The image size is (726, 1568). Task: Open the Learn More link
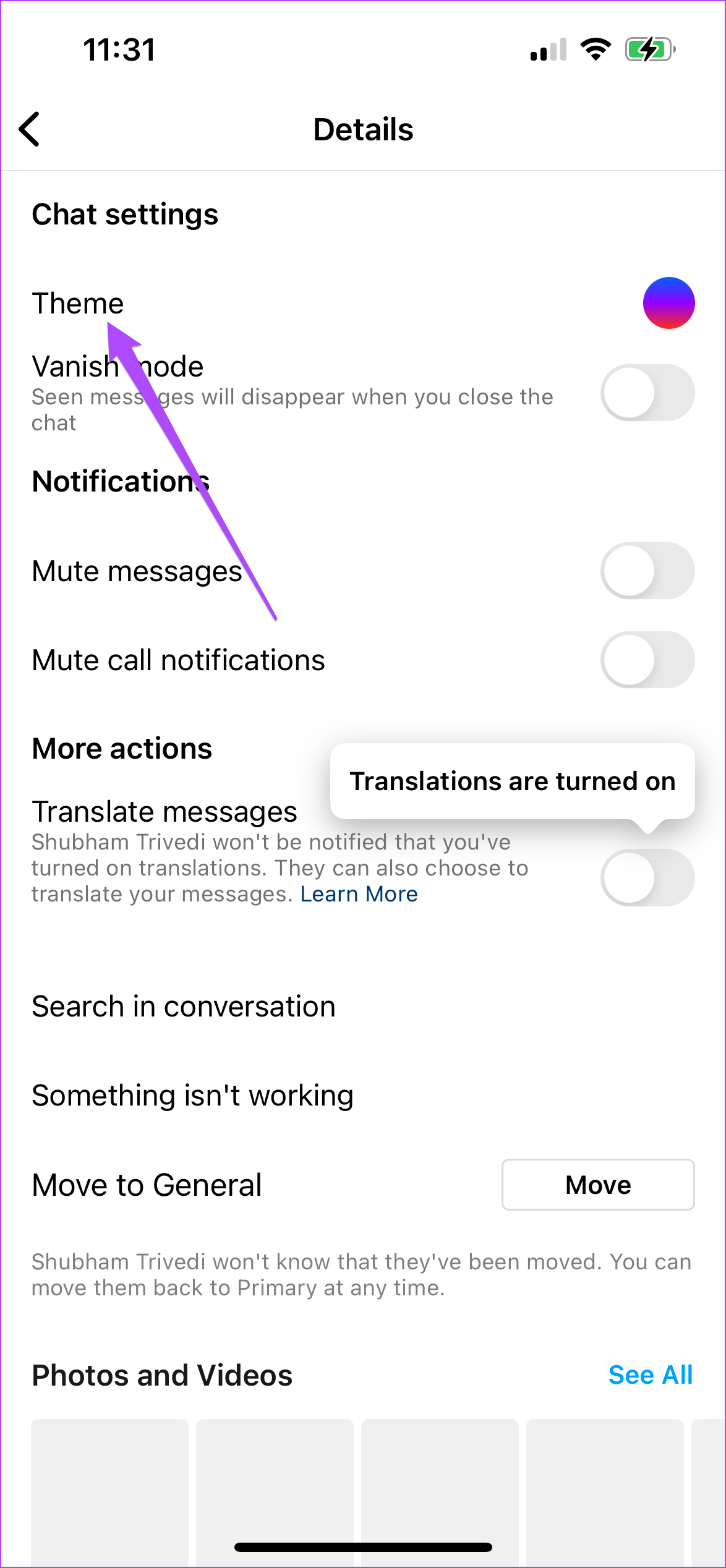coord(359,894)
